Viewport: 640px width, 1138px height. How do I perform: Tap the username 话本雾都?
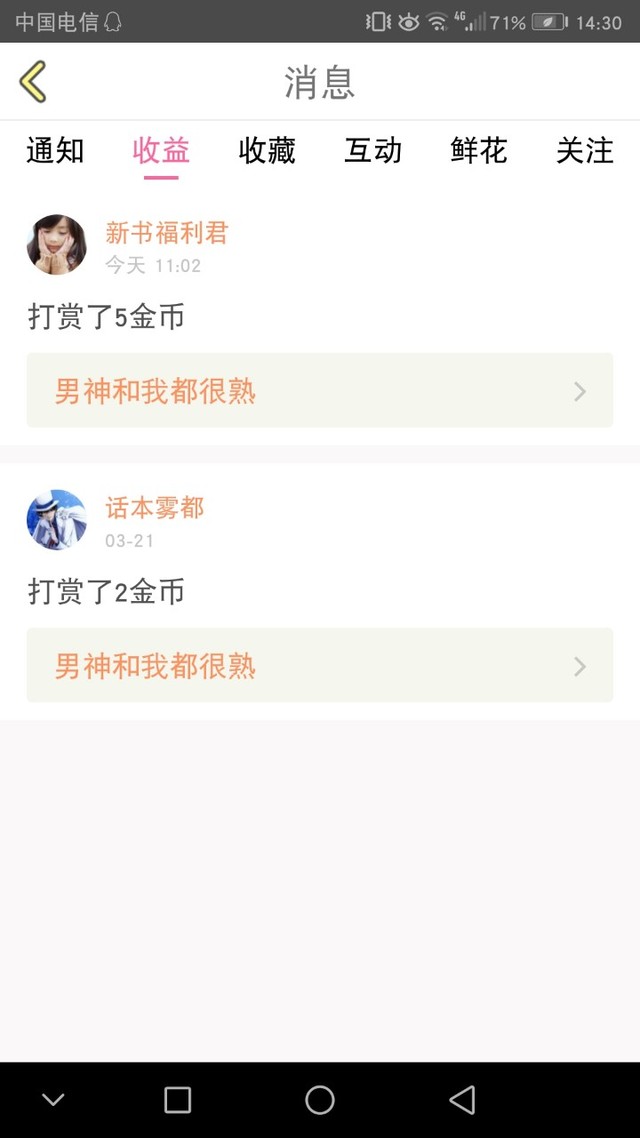(155, 508)
